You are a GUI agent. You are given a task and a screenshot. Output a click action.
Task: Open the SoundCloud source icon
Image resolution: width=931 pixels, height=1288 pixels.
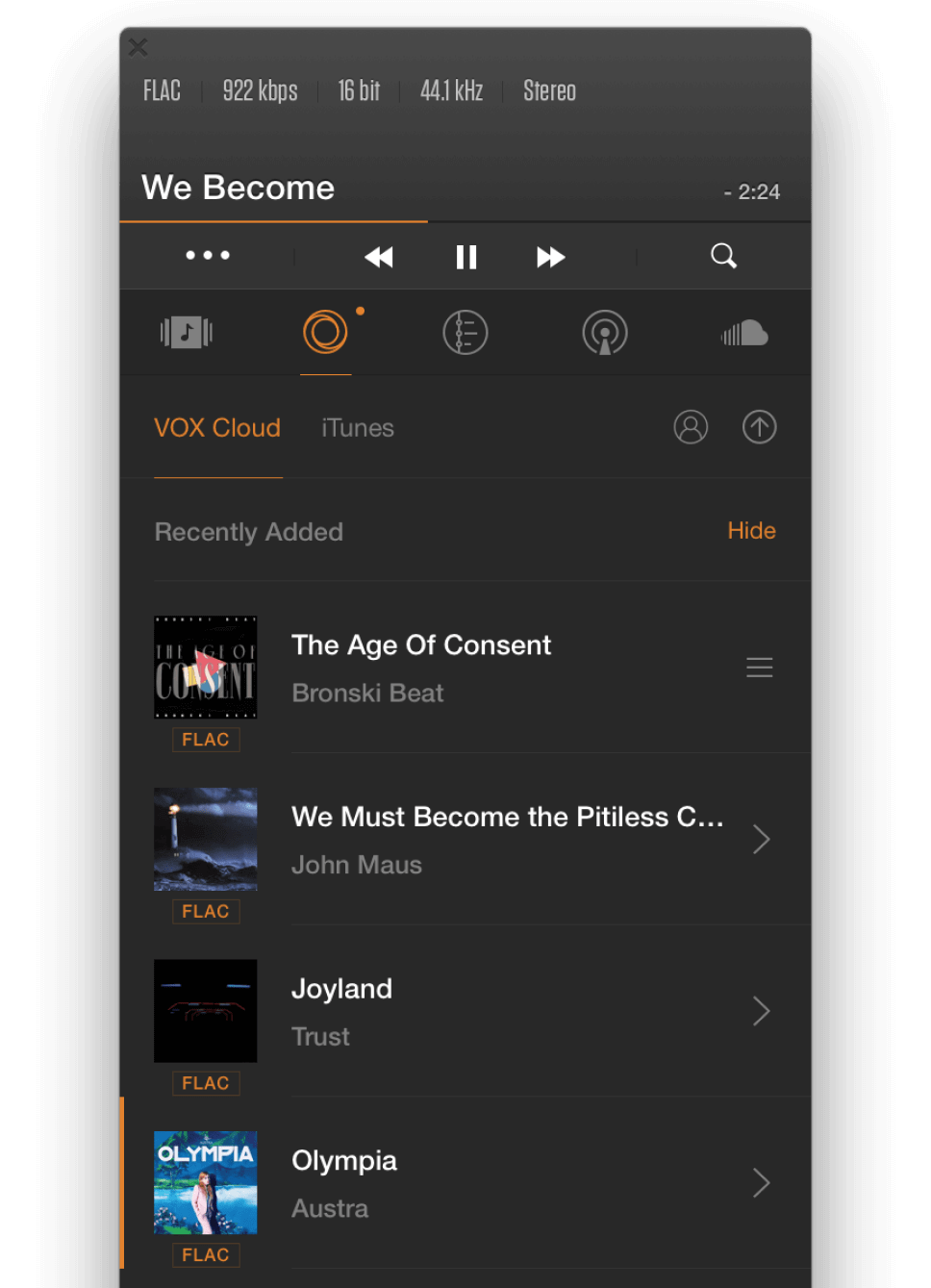(x=743, y=332)
